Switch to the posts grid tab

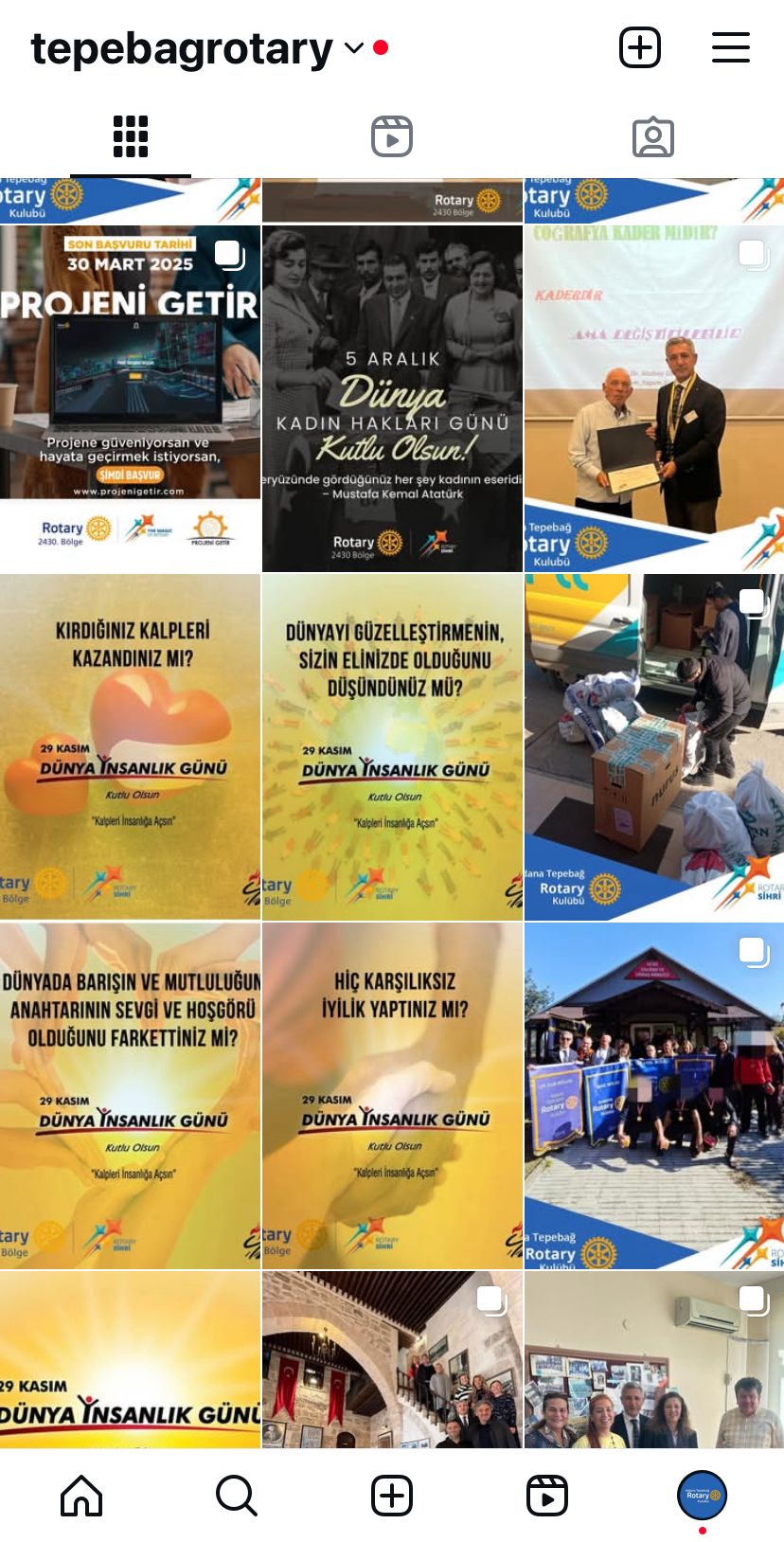coord(131,136)
